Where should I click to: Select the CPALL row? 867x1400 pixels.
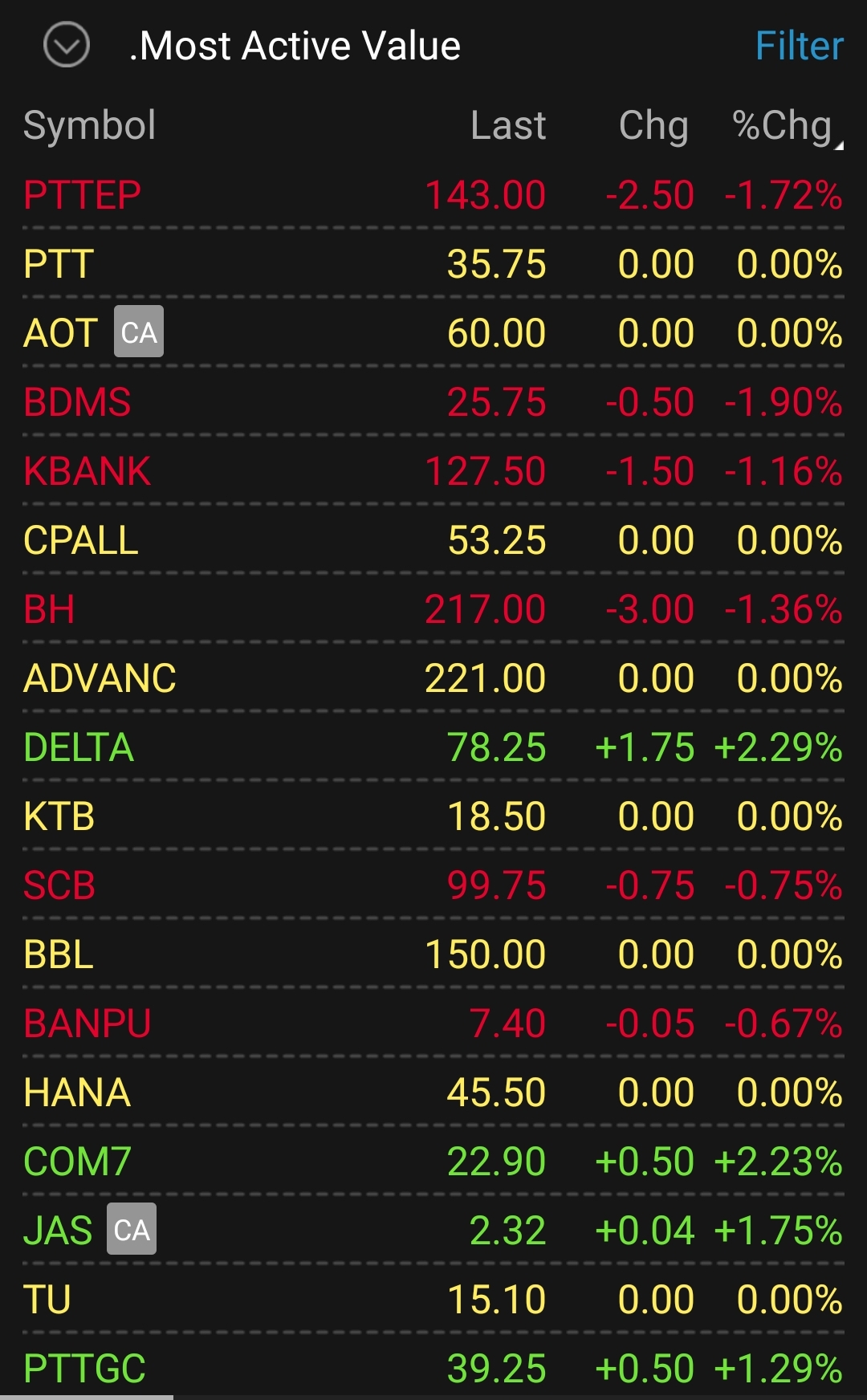click(x=433, y=540)
